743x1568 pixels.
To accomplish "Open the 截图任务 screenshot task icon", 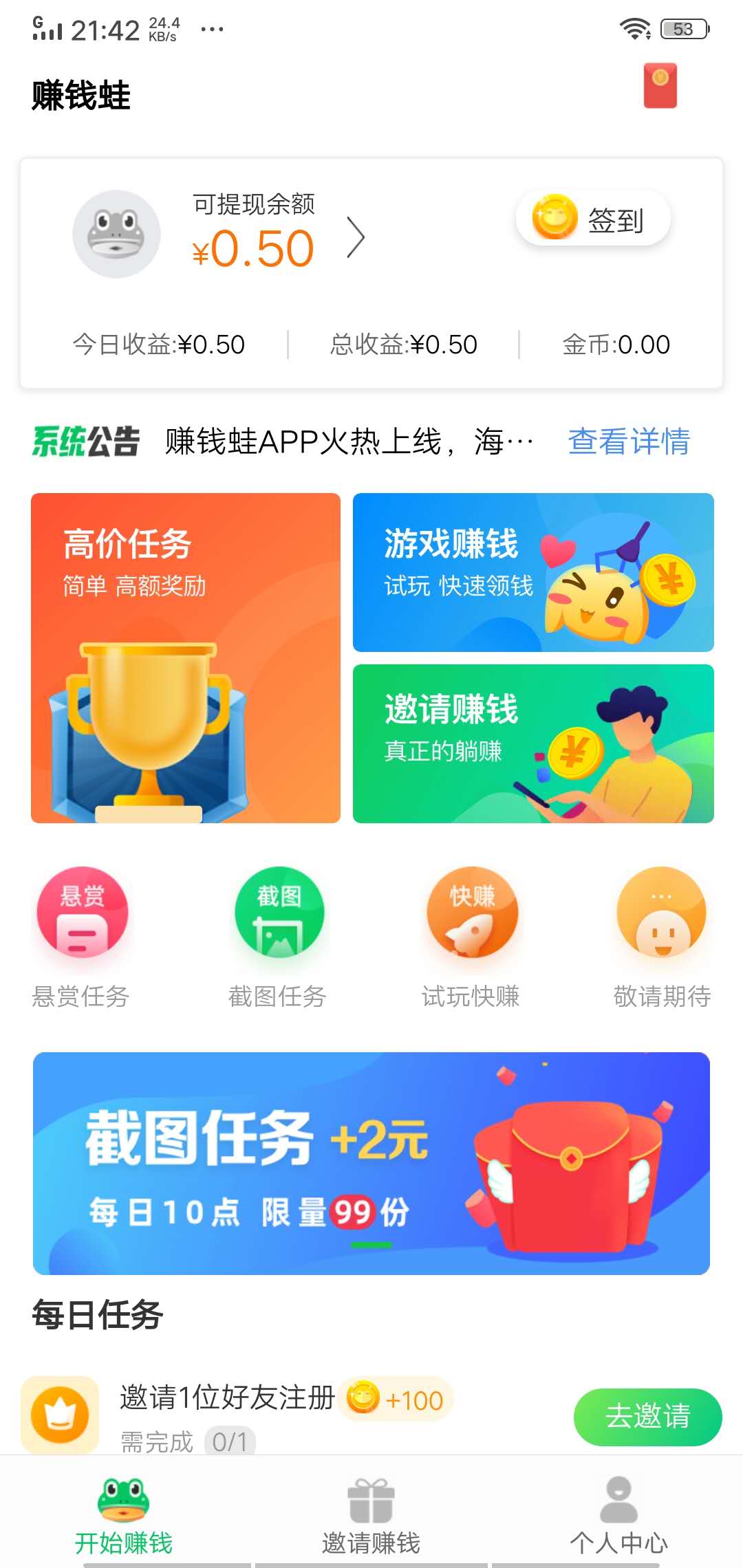I will [278, 915].
